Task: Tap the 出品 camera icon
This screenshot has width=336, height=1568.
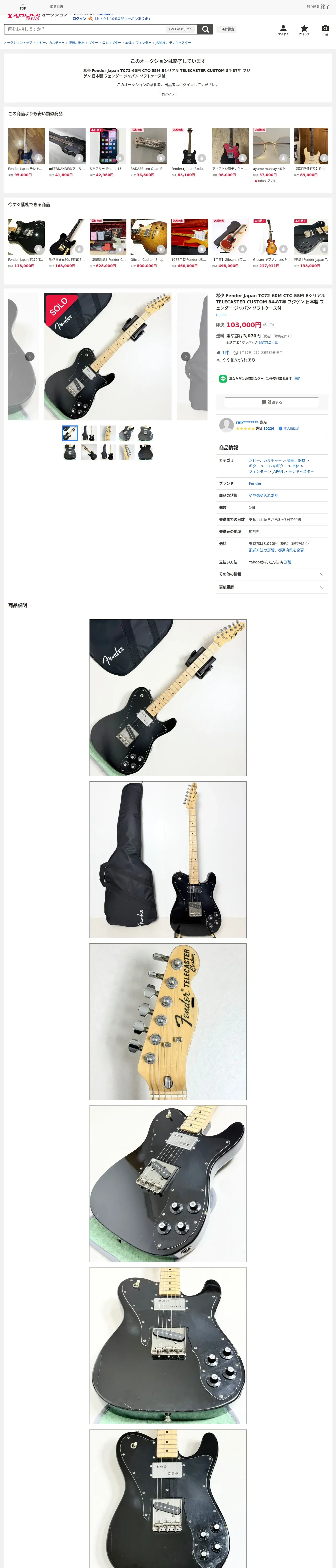Action: [325, 30]
